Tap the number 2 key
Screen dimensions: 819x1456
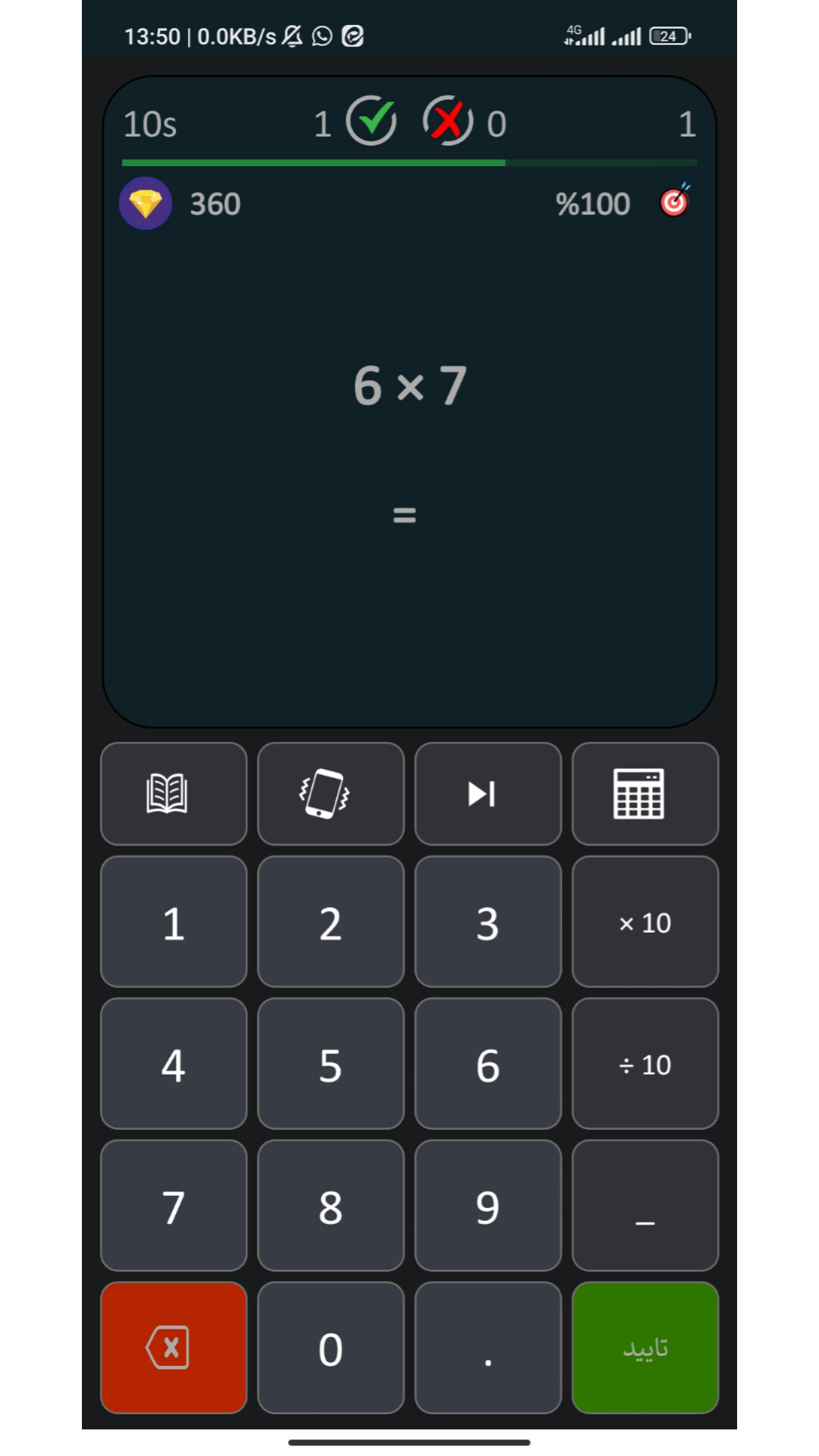point(331,922)
